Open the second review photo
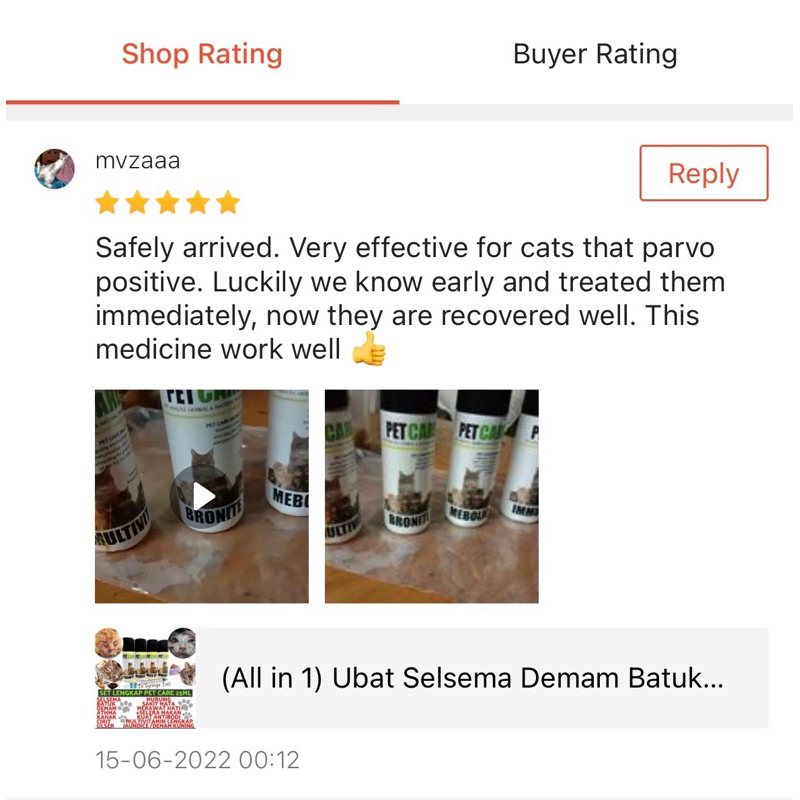Image resolution: width=800 pixels, height=800 pixels. [432, 496]
